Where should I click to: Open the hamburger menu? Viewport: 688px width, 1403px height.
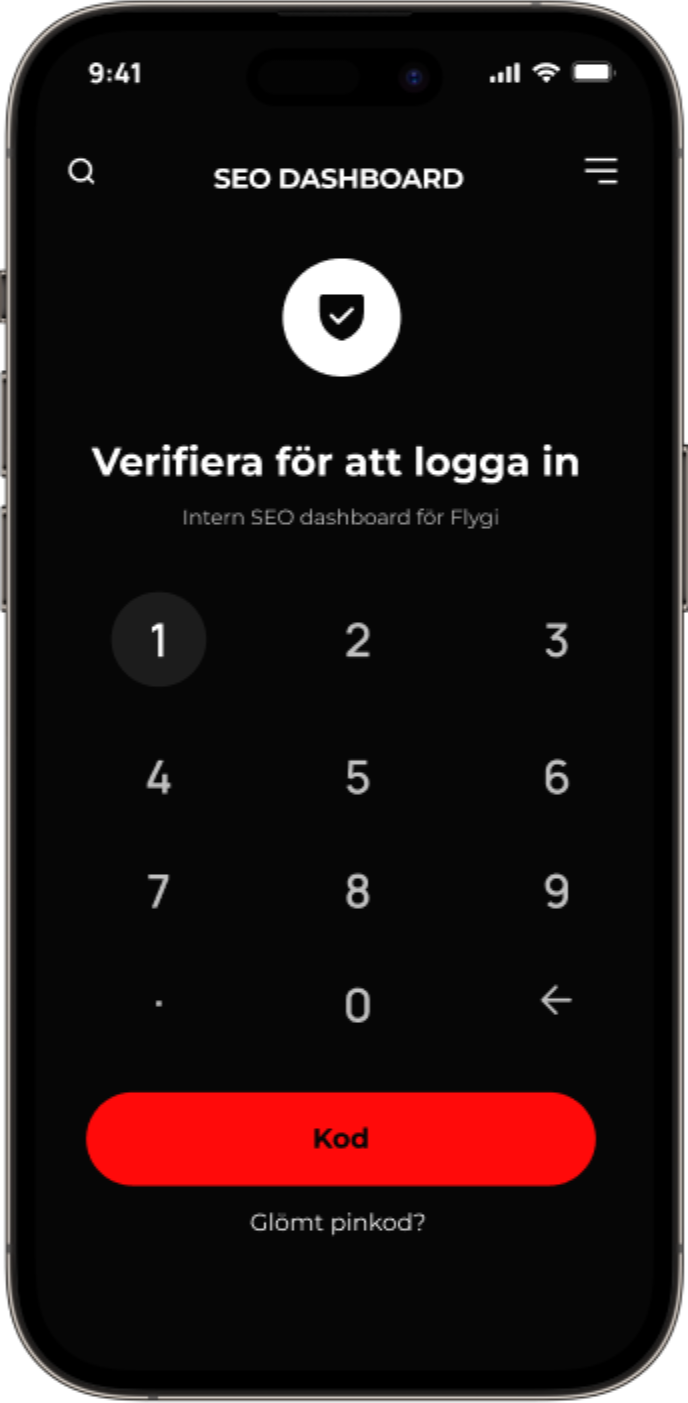601,171
